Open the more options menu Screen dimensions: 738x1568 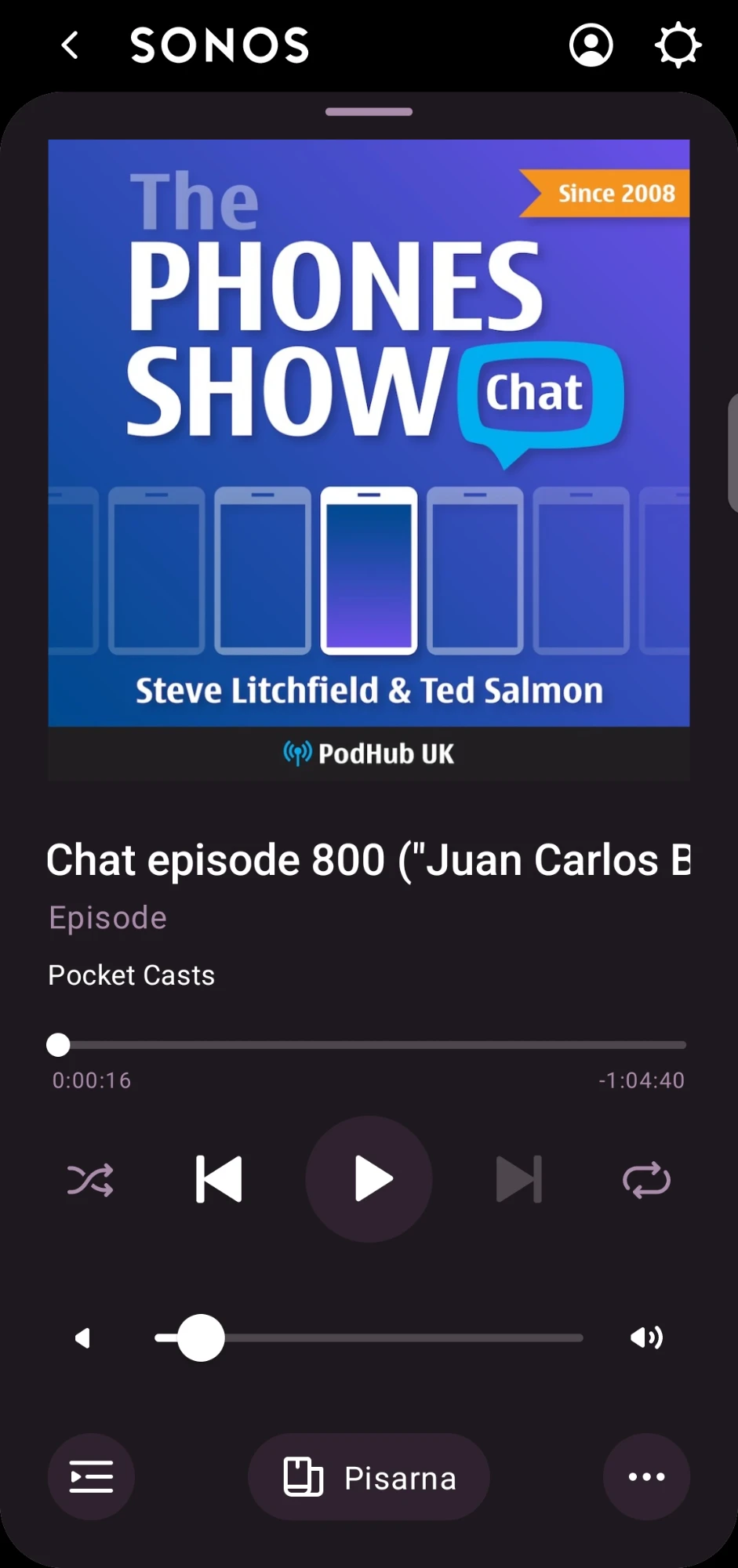coord(646,1477)
